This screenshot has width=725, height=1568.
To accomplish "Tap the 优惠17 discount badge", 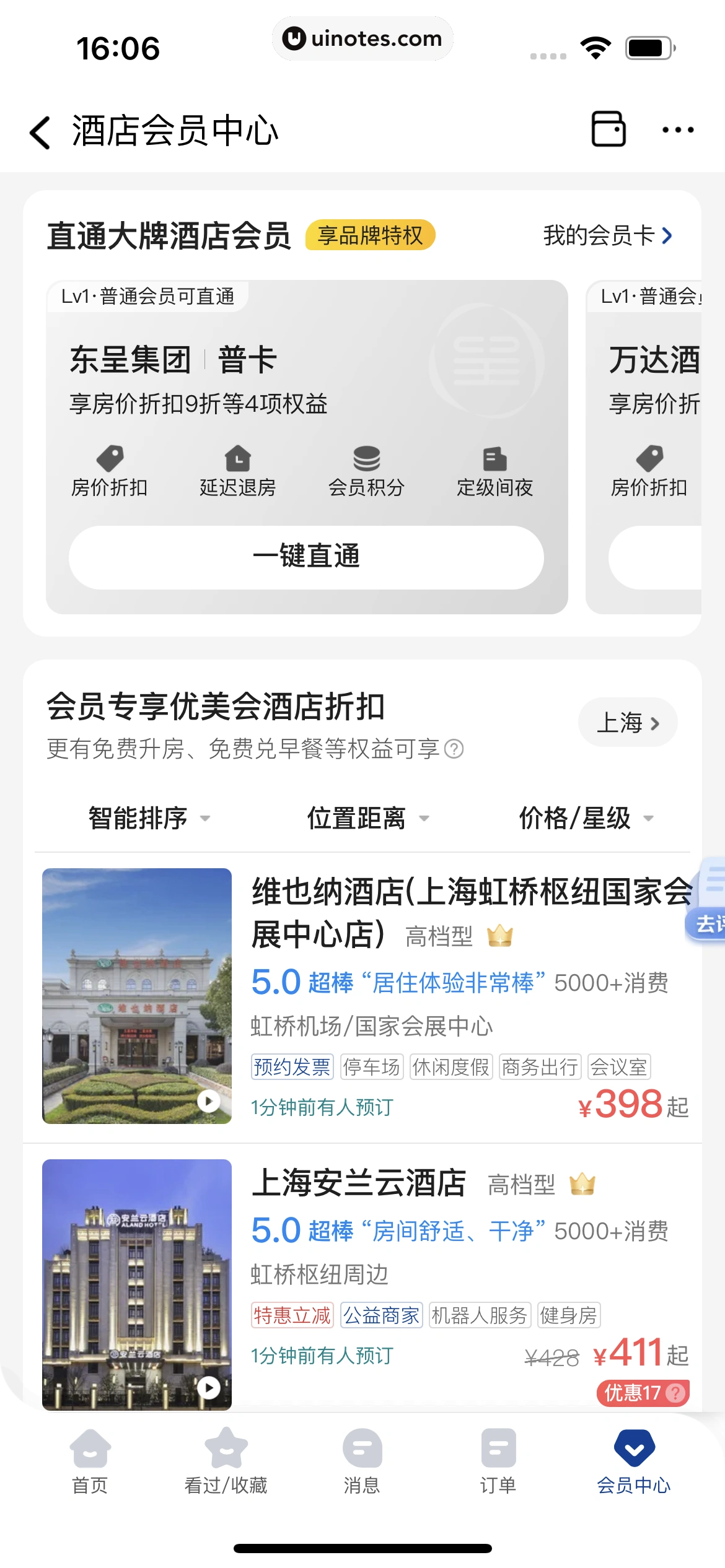I will tap(642, 1393).
